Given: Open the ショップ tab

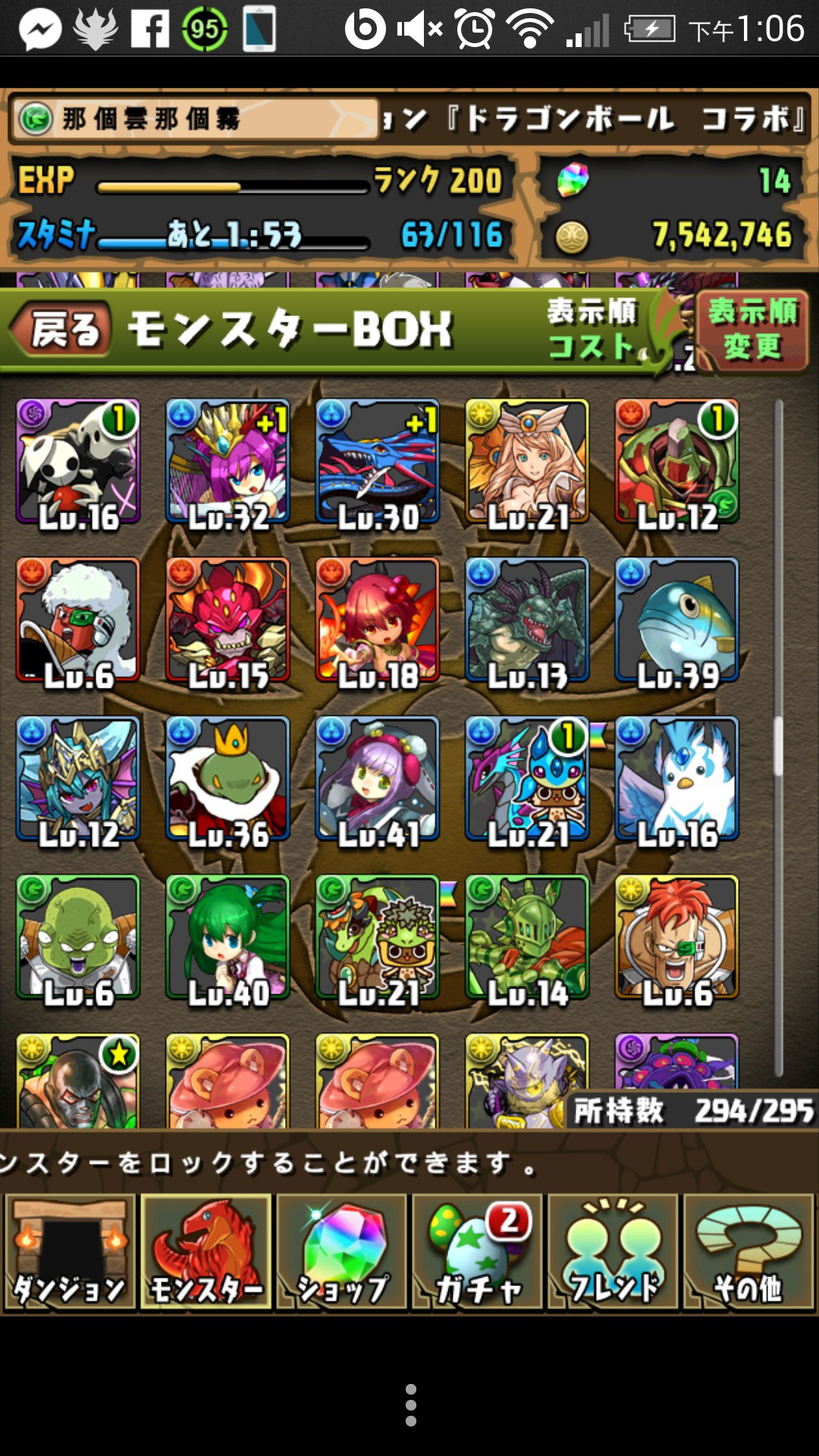Looking at the screenshot, I should click(x=343, y=1253).
